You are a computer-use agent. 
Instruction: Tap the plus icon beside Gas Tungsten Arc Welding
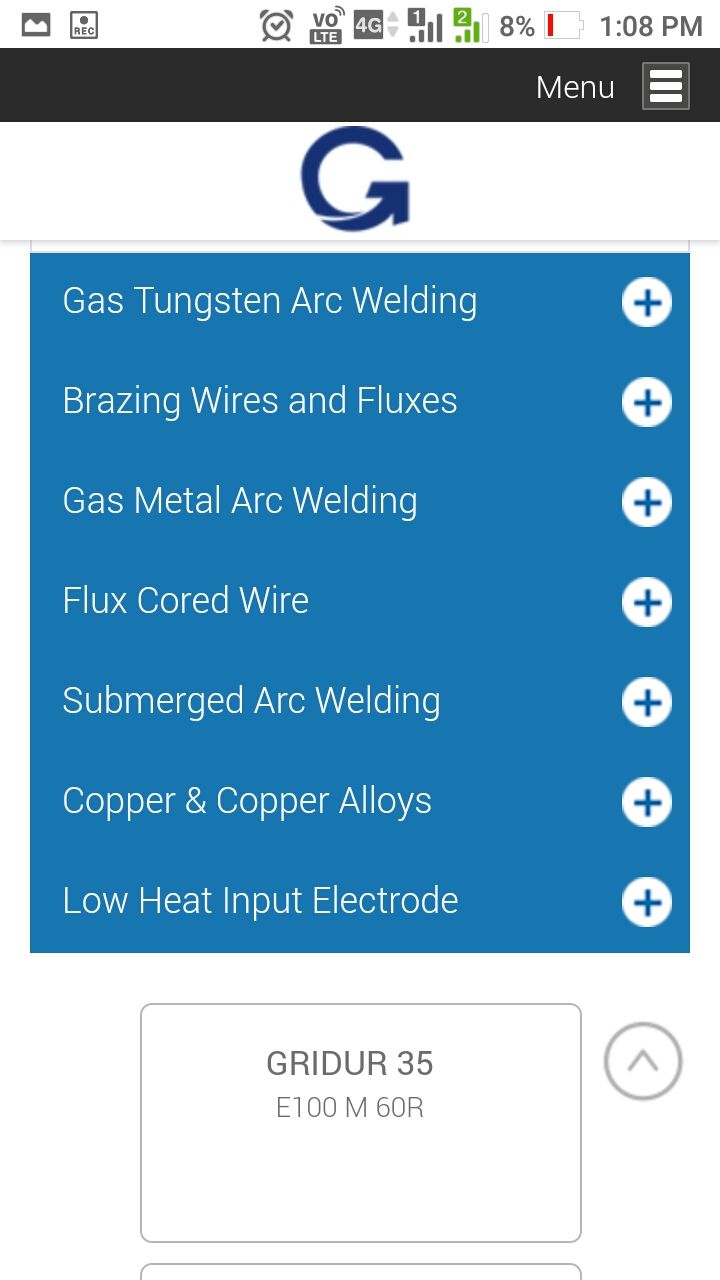click(x=646, y=302)
